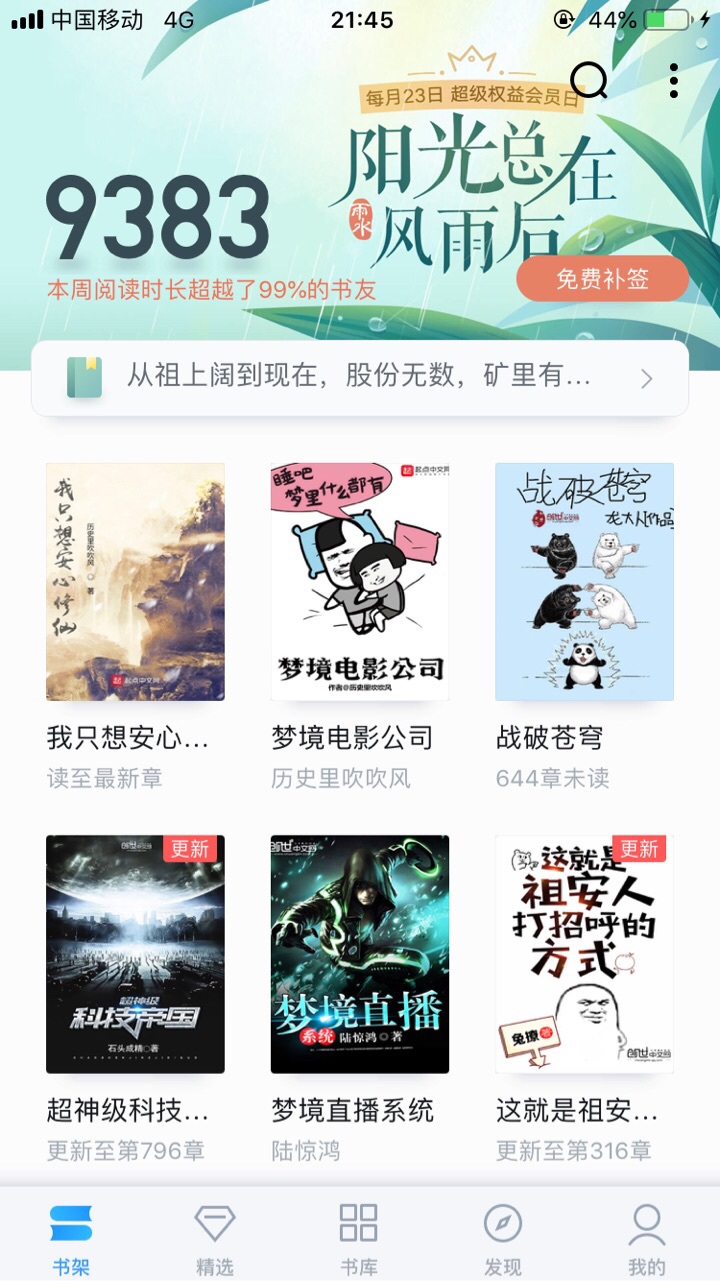Switch to the 发现 tab
The height and width of the screenshot is (1281, 720).
[x=503, y=1238]
